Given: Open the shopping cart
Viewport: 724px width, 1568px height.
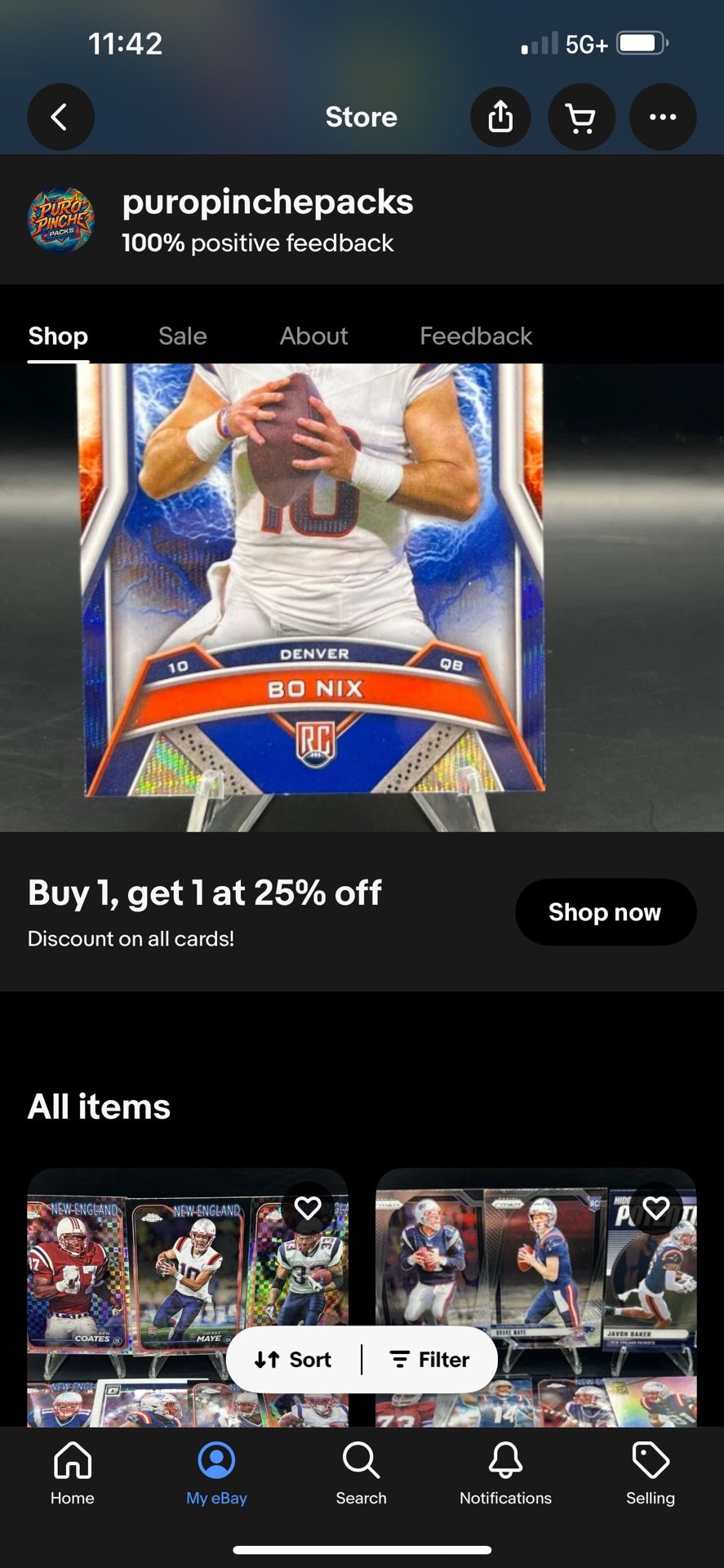Looking at the screenshot, I should [x=580, y=117].
